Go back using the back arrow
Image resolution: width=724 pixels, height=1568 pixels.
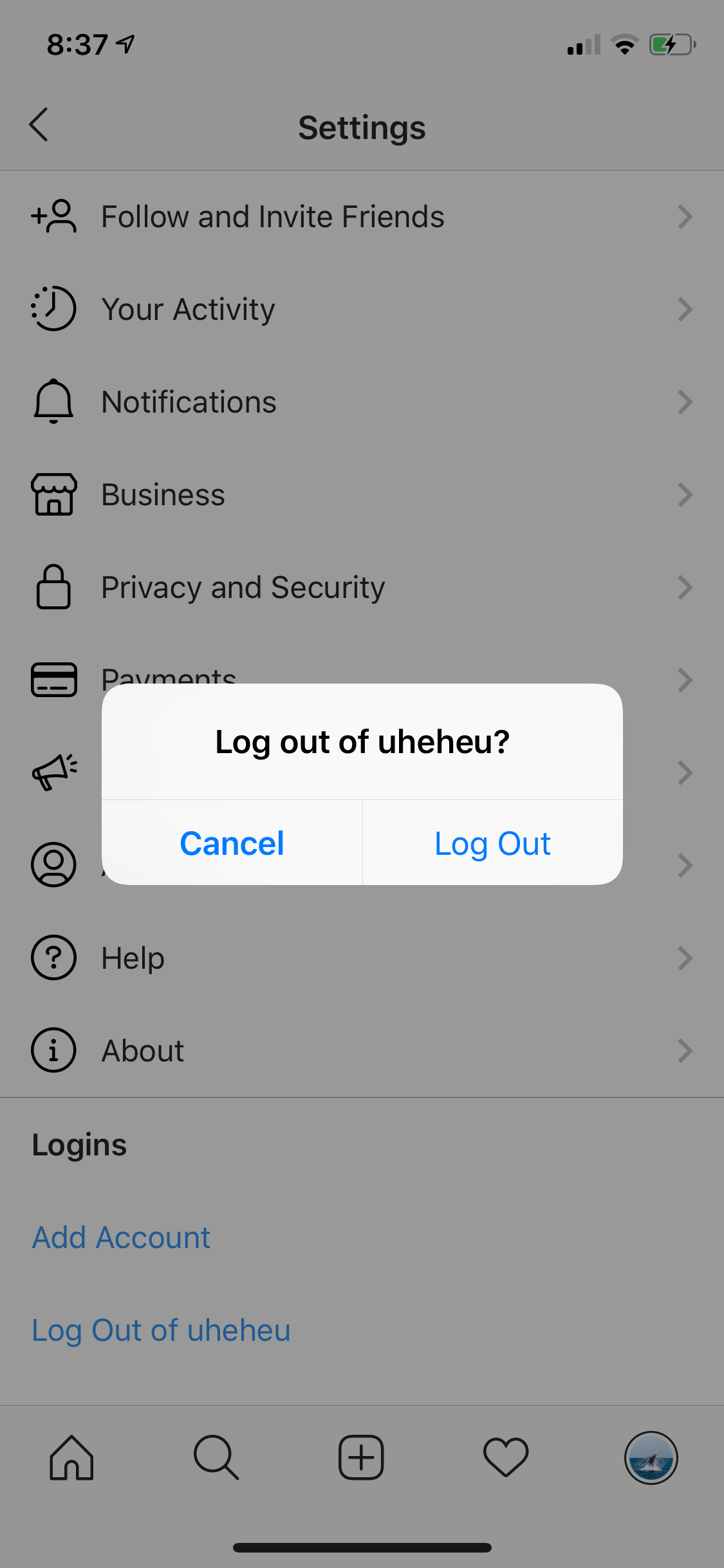[x=39, y=124]
